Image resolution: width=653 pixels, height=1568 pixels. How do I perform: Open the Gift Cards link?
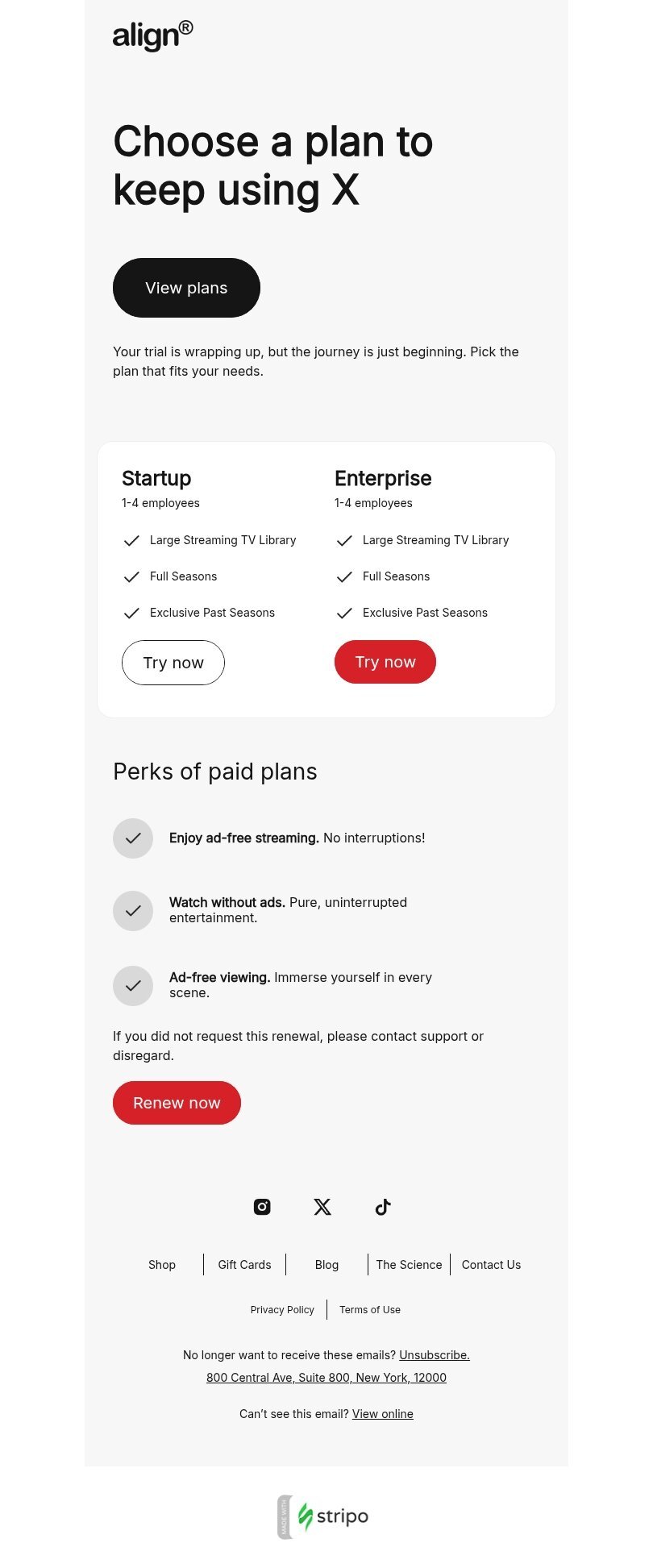click(x=244, y=1265)
